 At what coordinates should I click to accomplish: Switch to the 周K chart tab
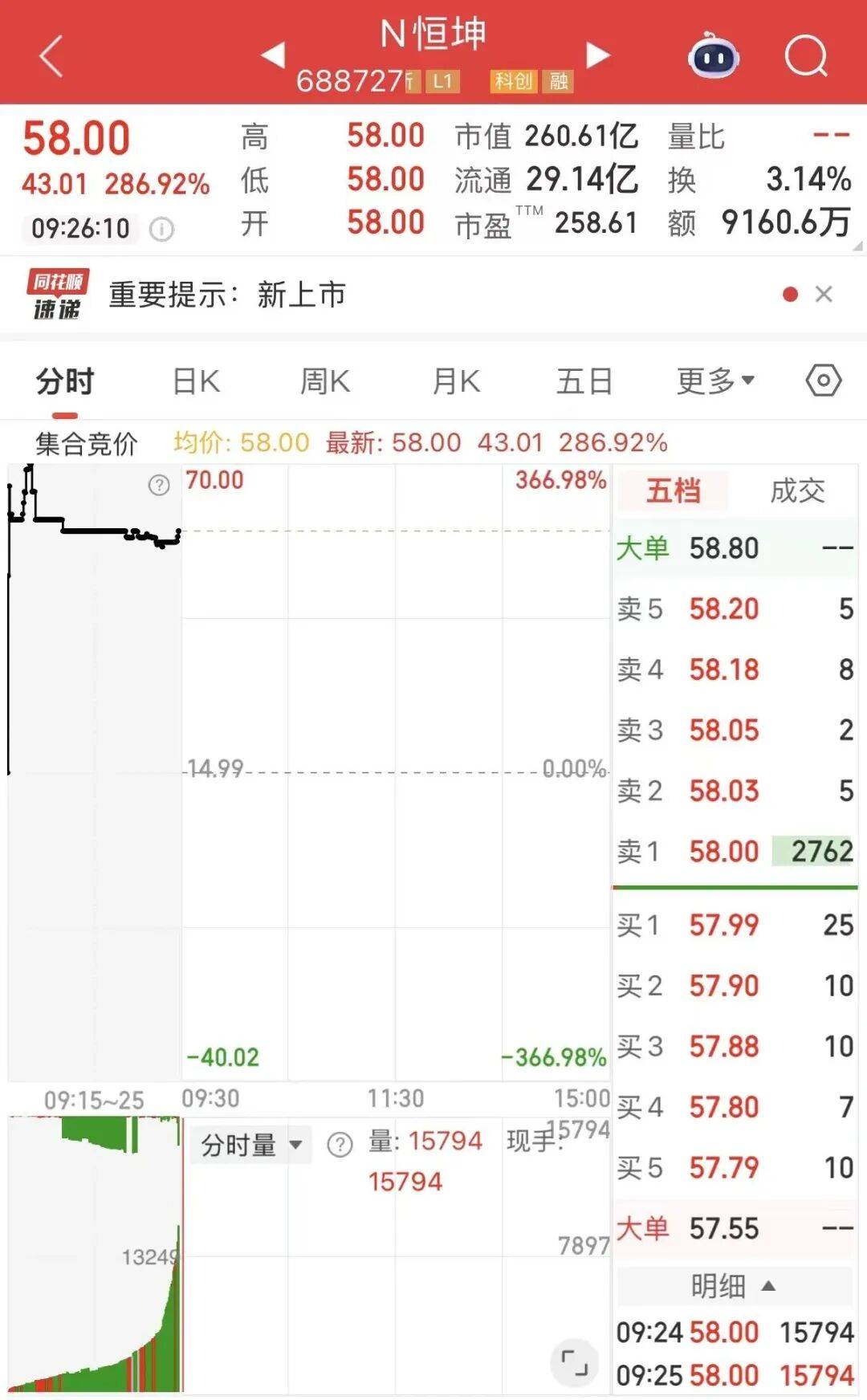[325, 381]
